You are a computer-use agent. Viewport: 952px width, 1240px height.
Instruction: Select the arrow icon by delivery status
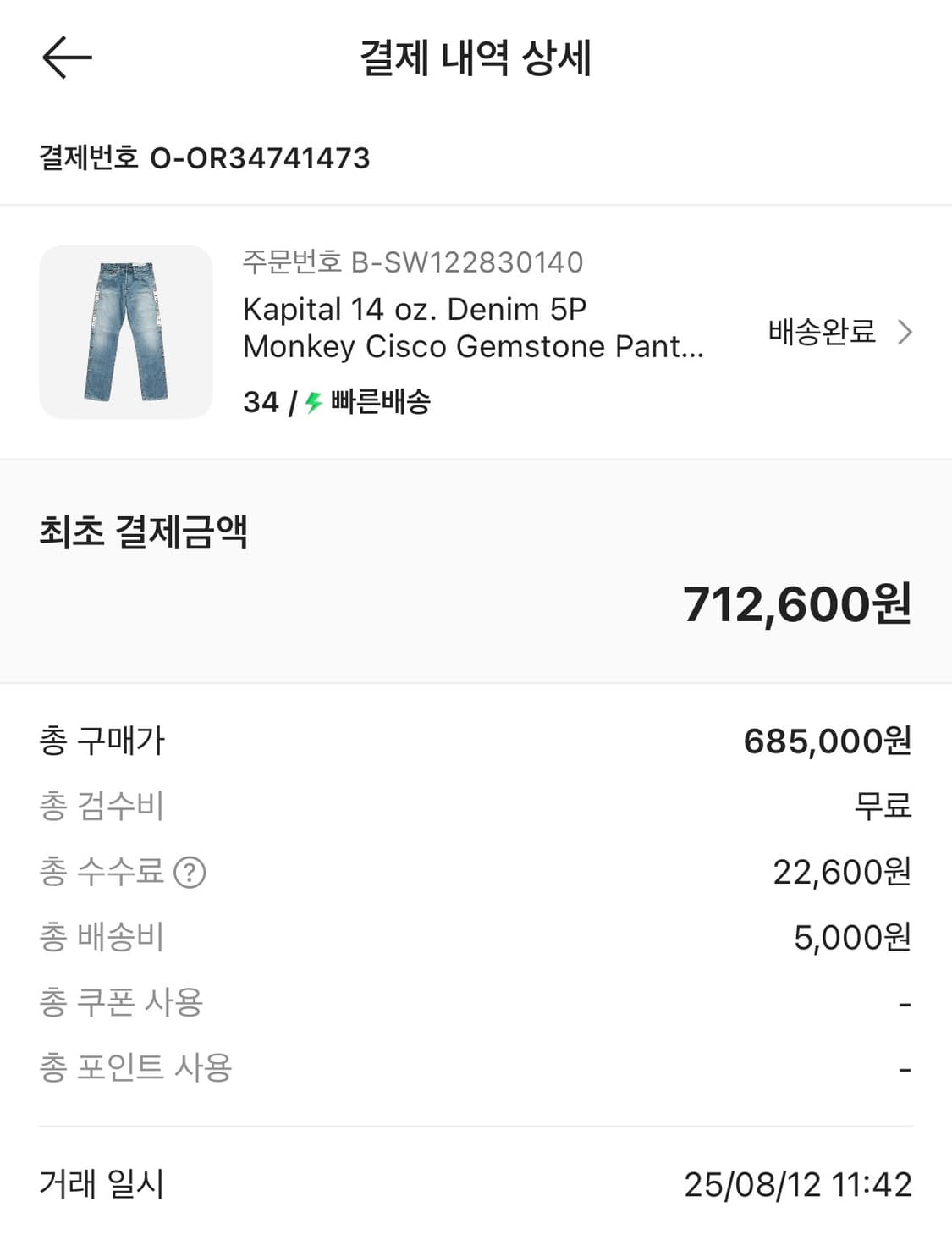point(905,333)
